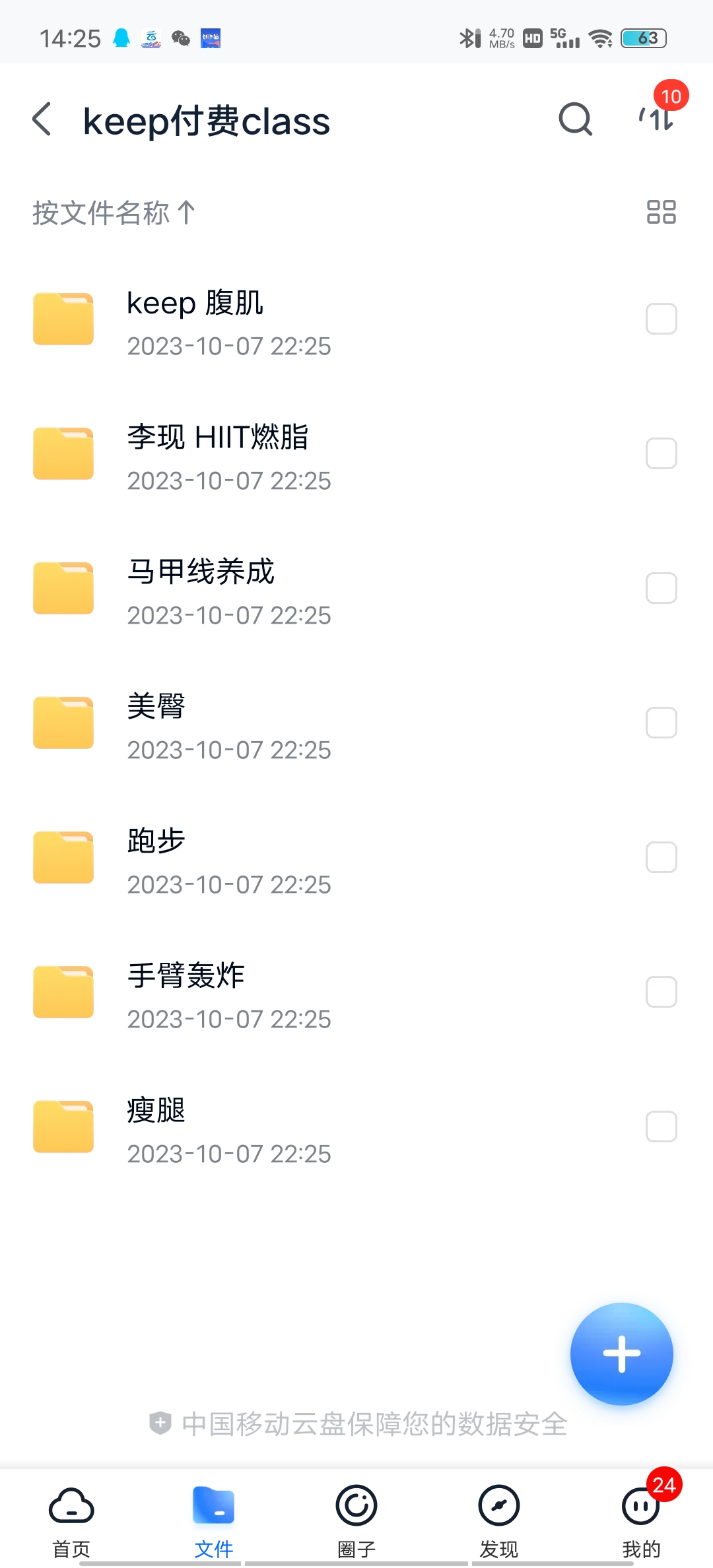The width and height of the screenshot is (713, 1568).
Task: Open the 李现 HIIT燃脂 folder
Action: (356, 455)
